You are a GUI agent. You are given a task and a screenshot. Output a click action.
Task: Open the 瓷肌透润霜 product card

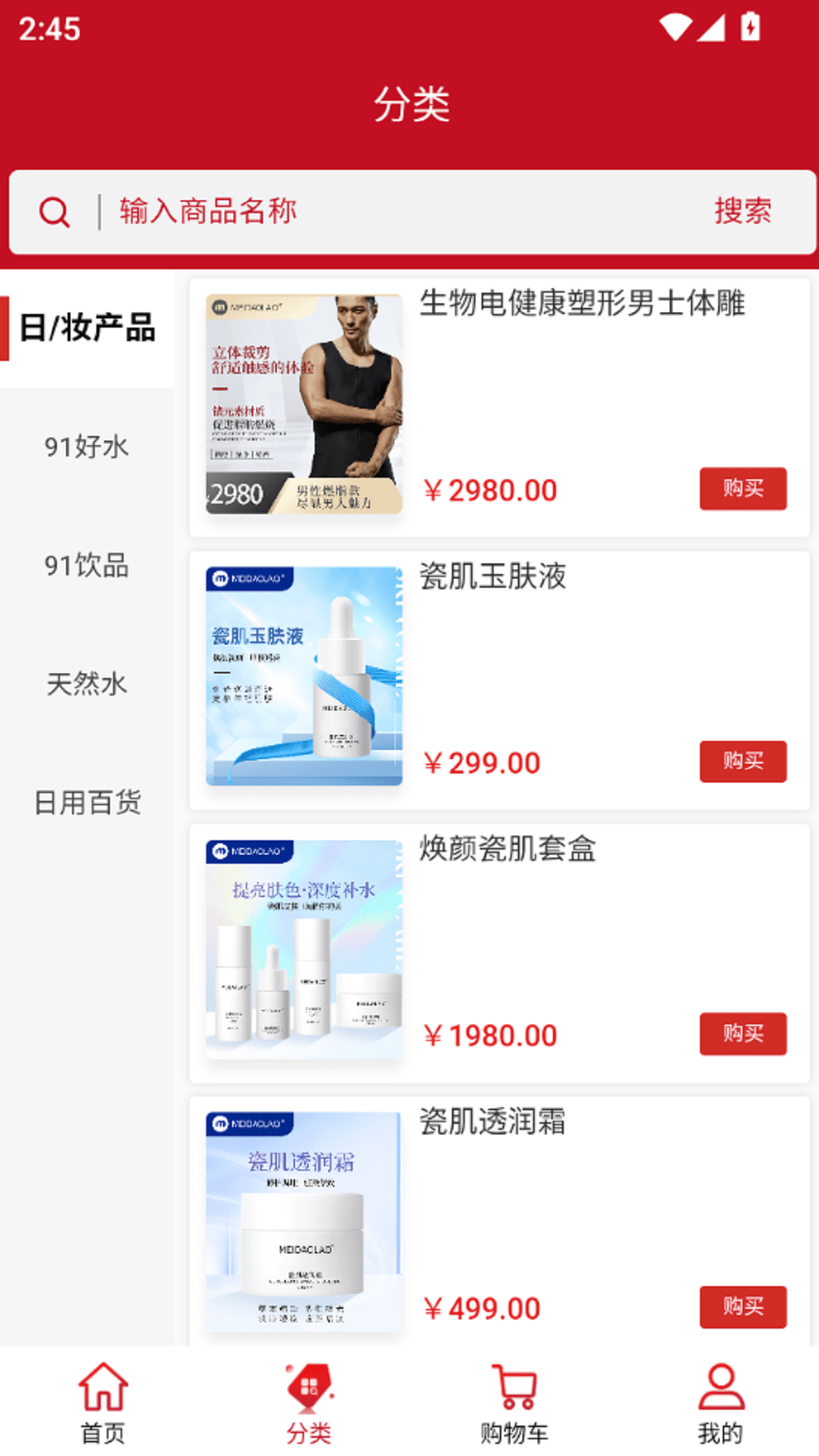pos(500,1221)
